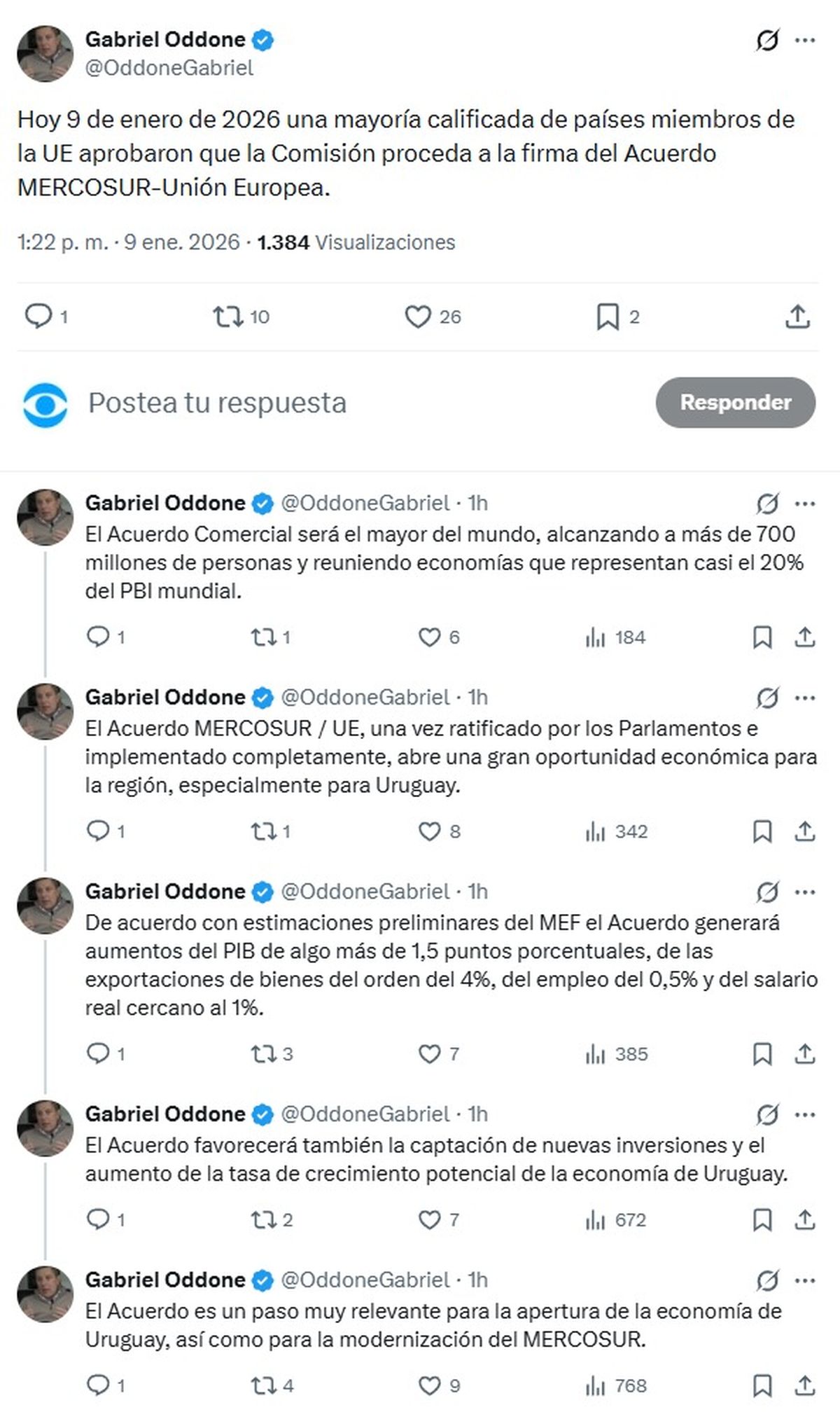Reply to the post about 'modernización del MERCOSUR'
Viewport: 840px width, 1412px height.
(97, 1385)
